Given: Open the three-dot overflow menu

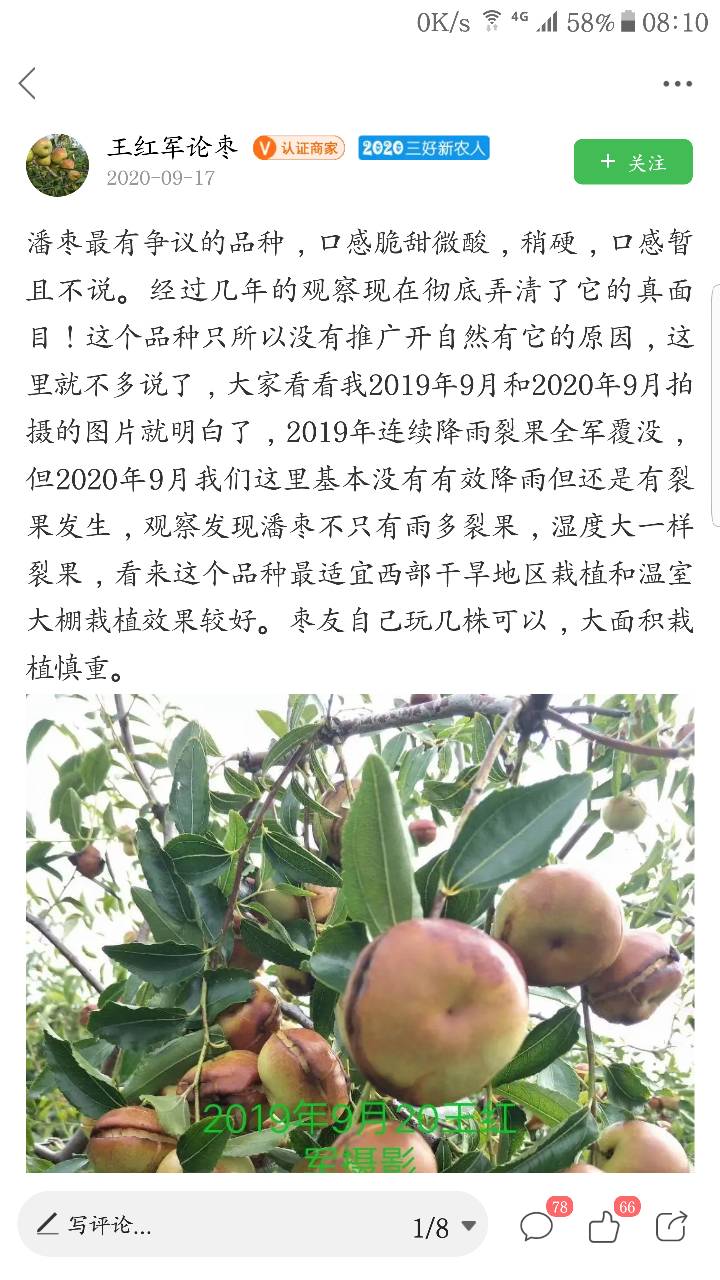Looking at the screenshot, I should (677, 84).
